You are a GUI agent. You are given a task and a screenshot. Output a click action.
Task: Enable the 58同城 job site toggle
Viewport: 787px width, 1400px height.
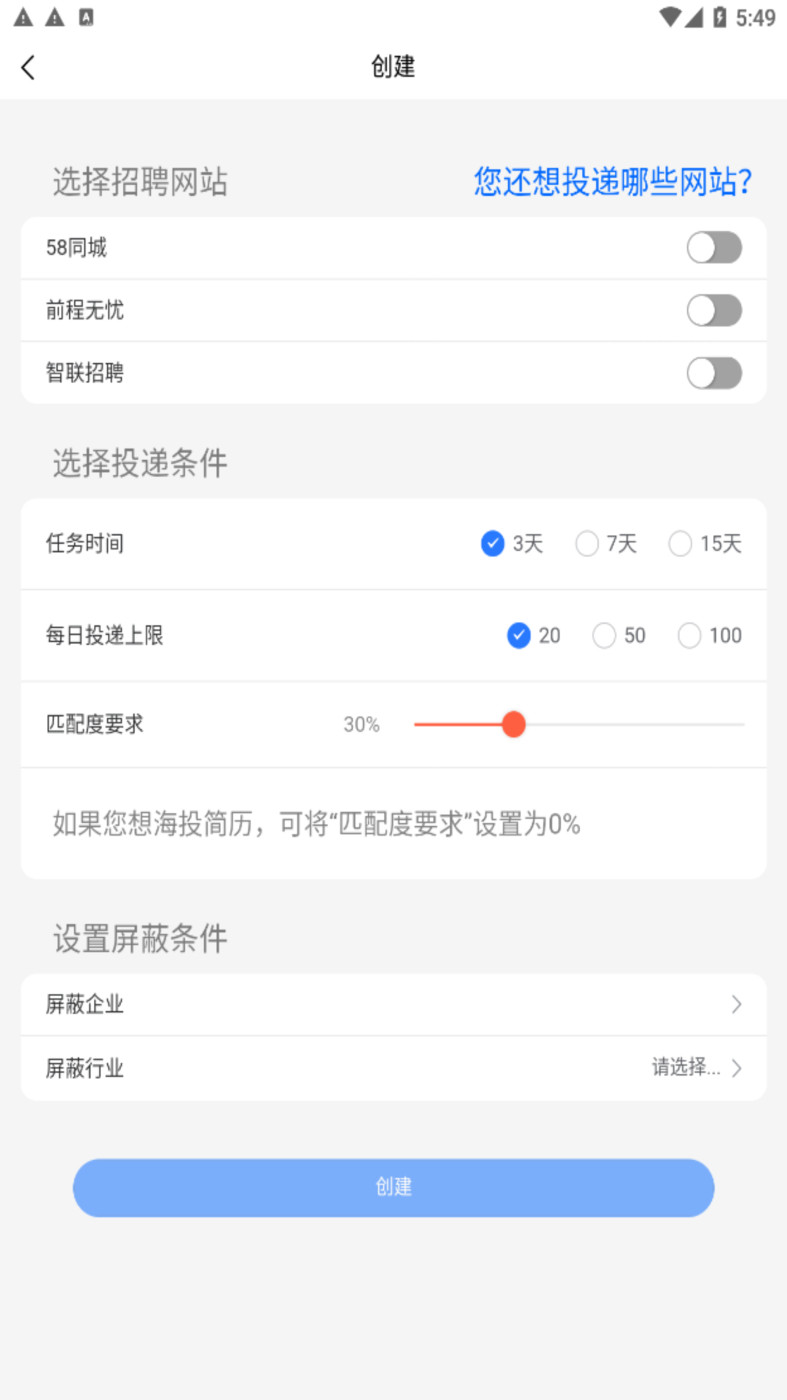pyautogui.click(x=713, y=248)
